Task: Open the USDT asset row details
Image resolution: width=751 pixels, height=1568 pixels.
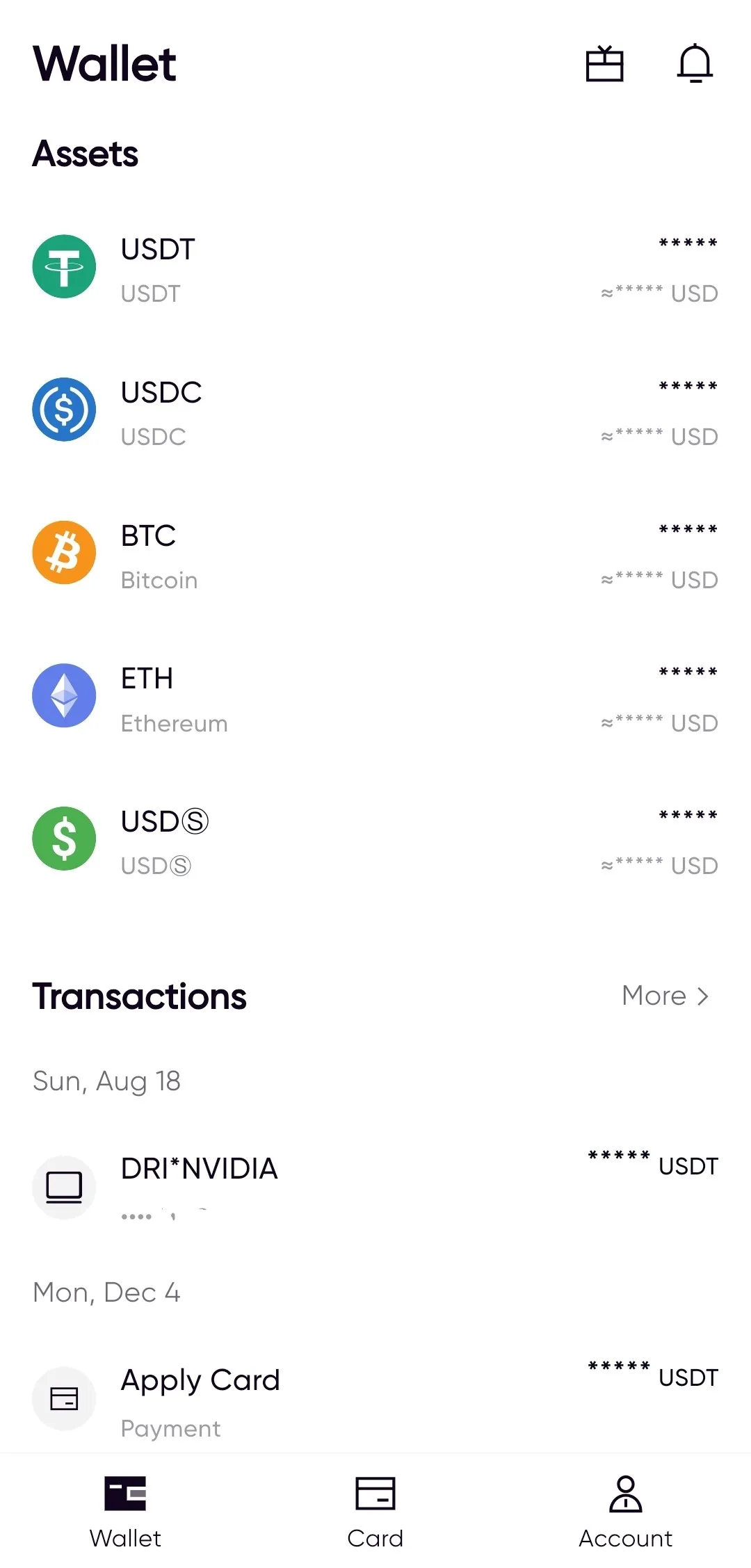Action: point(375,267)
